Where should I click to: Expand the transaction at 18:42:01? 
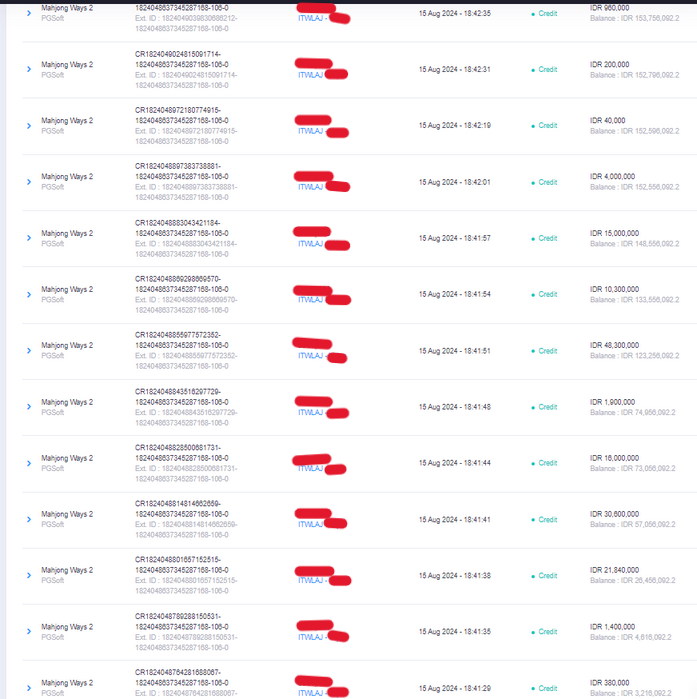[28, 182]
